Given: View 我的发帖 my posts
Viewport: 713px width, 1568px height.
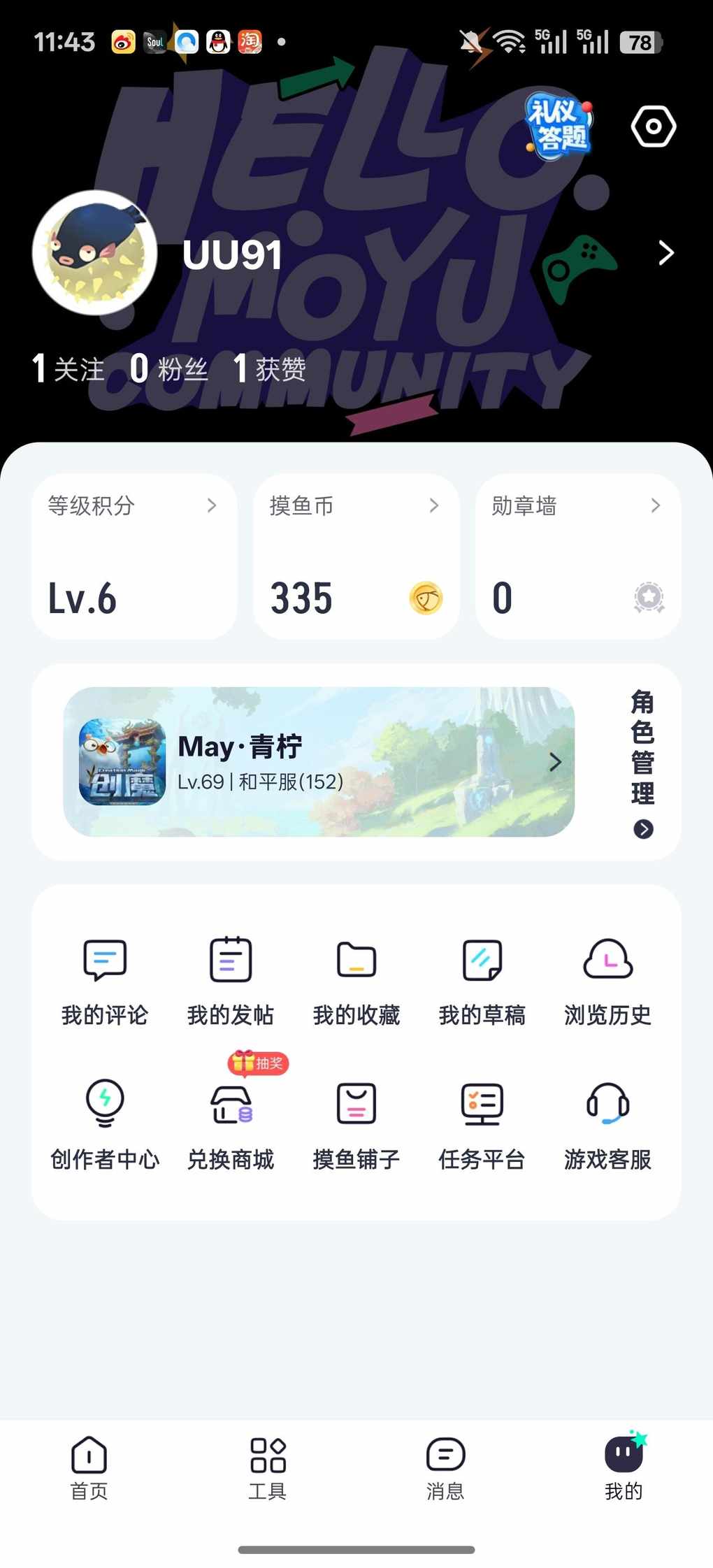Looking at the screenshot, I should click(231, 979).
